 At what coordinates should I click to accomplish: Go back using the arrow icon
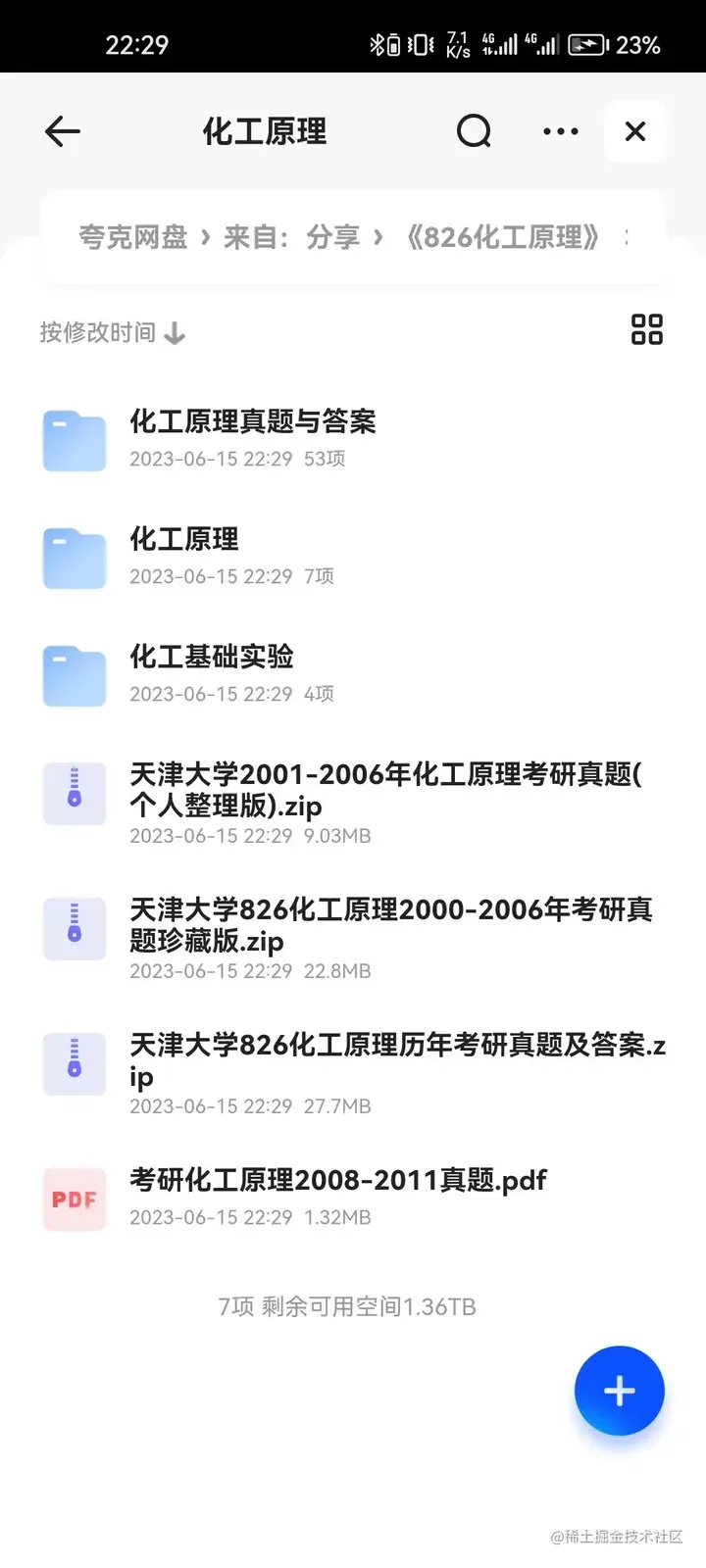(63, 131)
